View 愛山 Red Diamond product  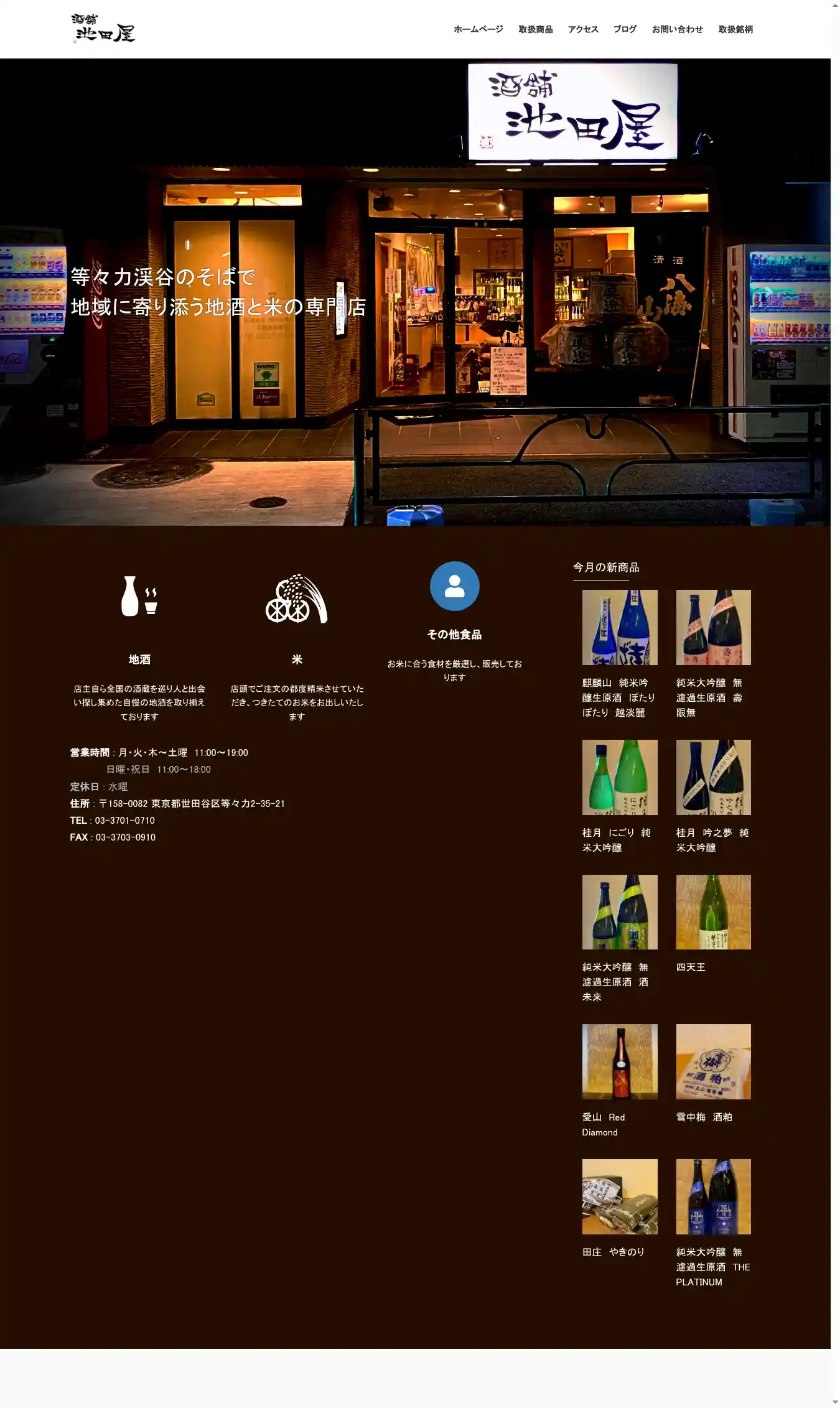tap(619, 1061)
